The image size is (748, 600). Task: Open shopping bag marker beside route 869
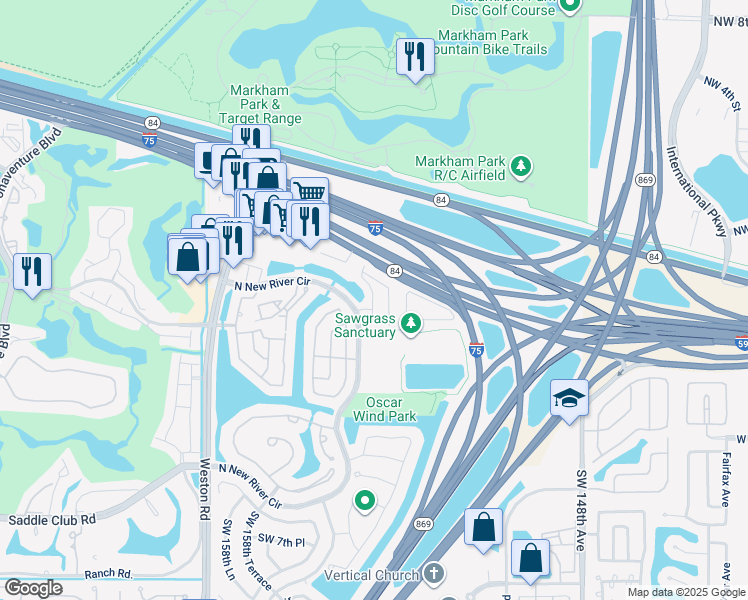point(483,527)
